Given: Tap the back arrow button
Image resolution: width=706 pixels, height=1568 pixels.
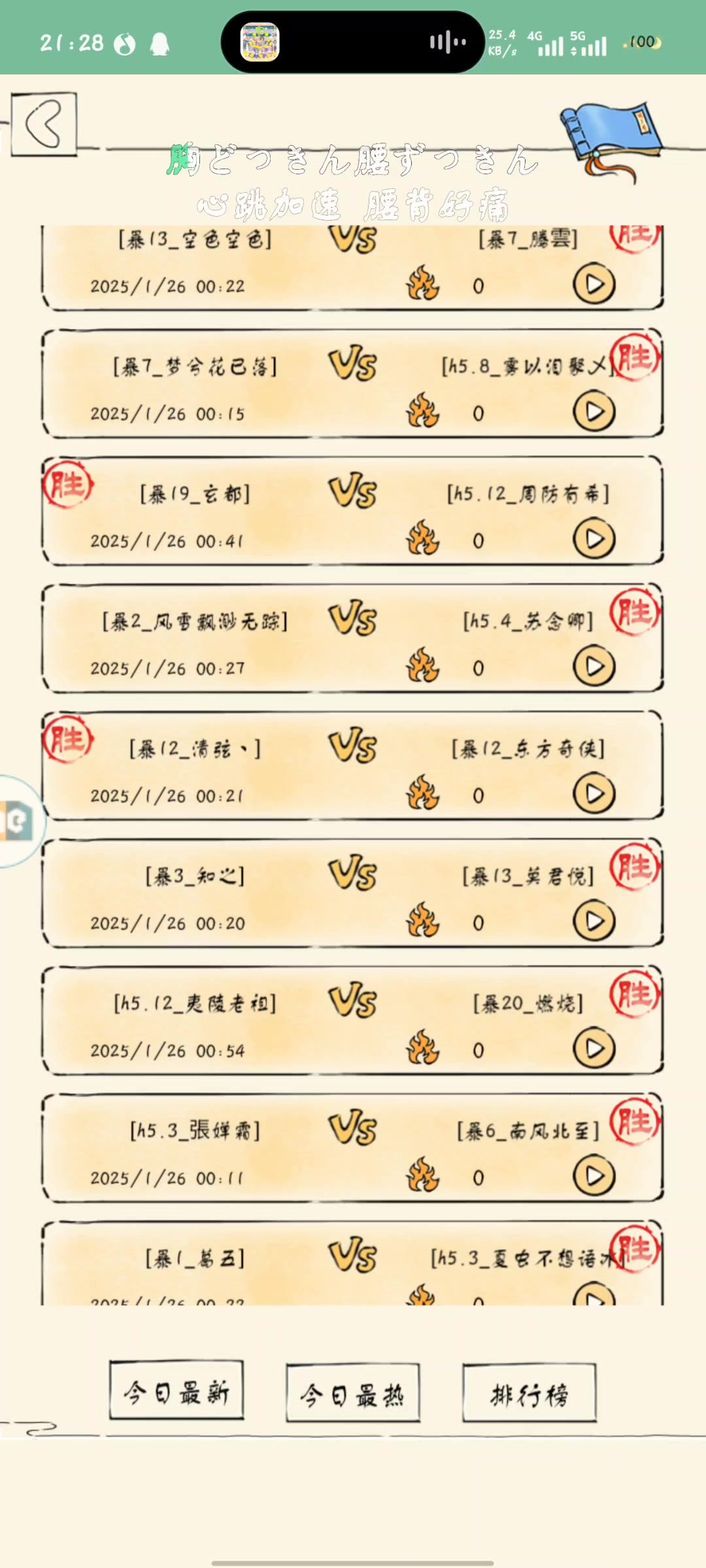Looking at the screenshot, I should click(x=44, y=124).
